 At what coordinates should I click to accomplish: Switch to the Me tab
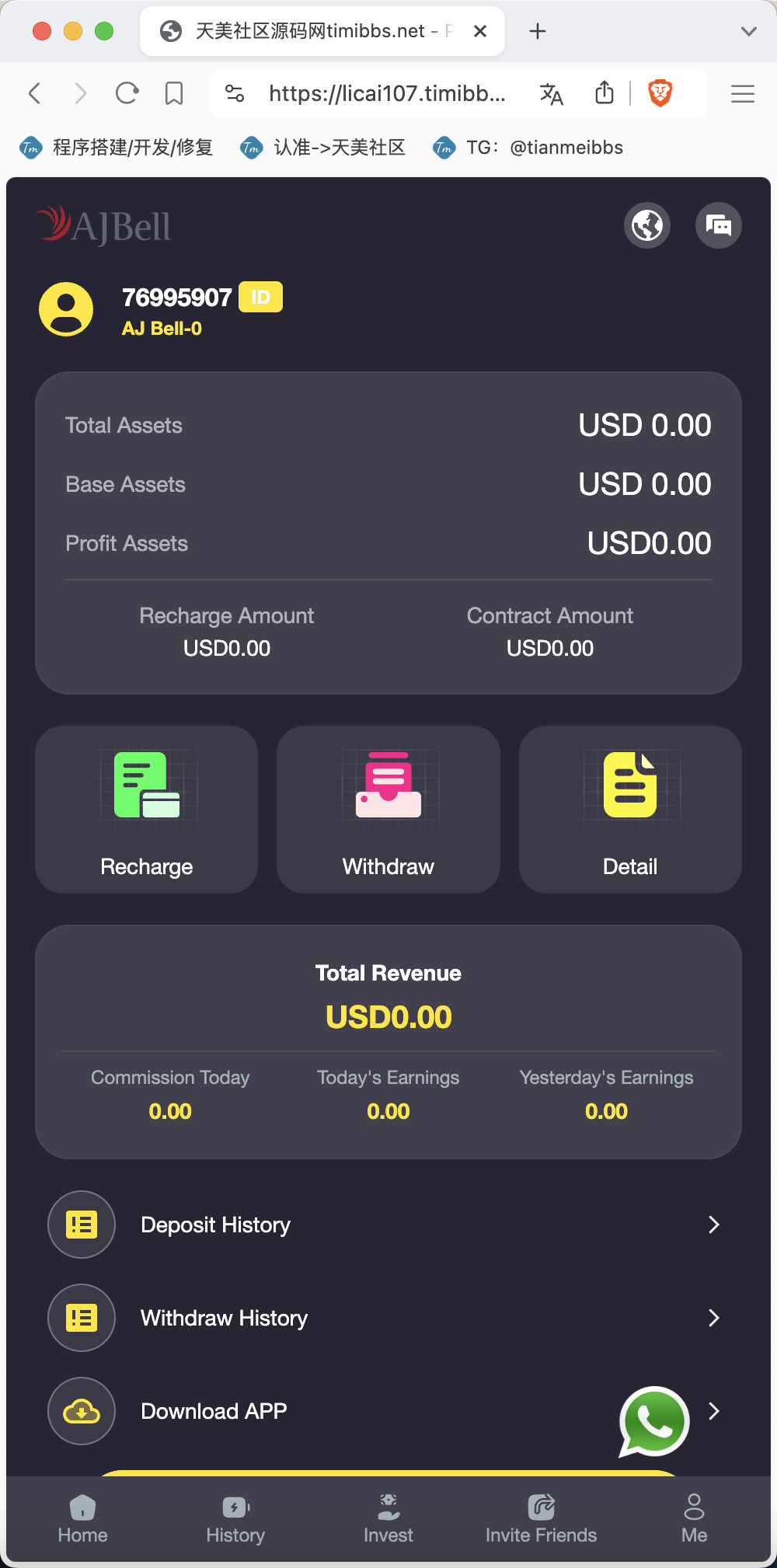tap(694, 1519)
